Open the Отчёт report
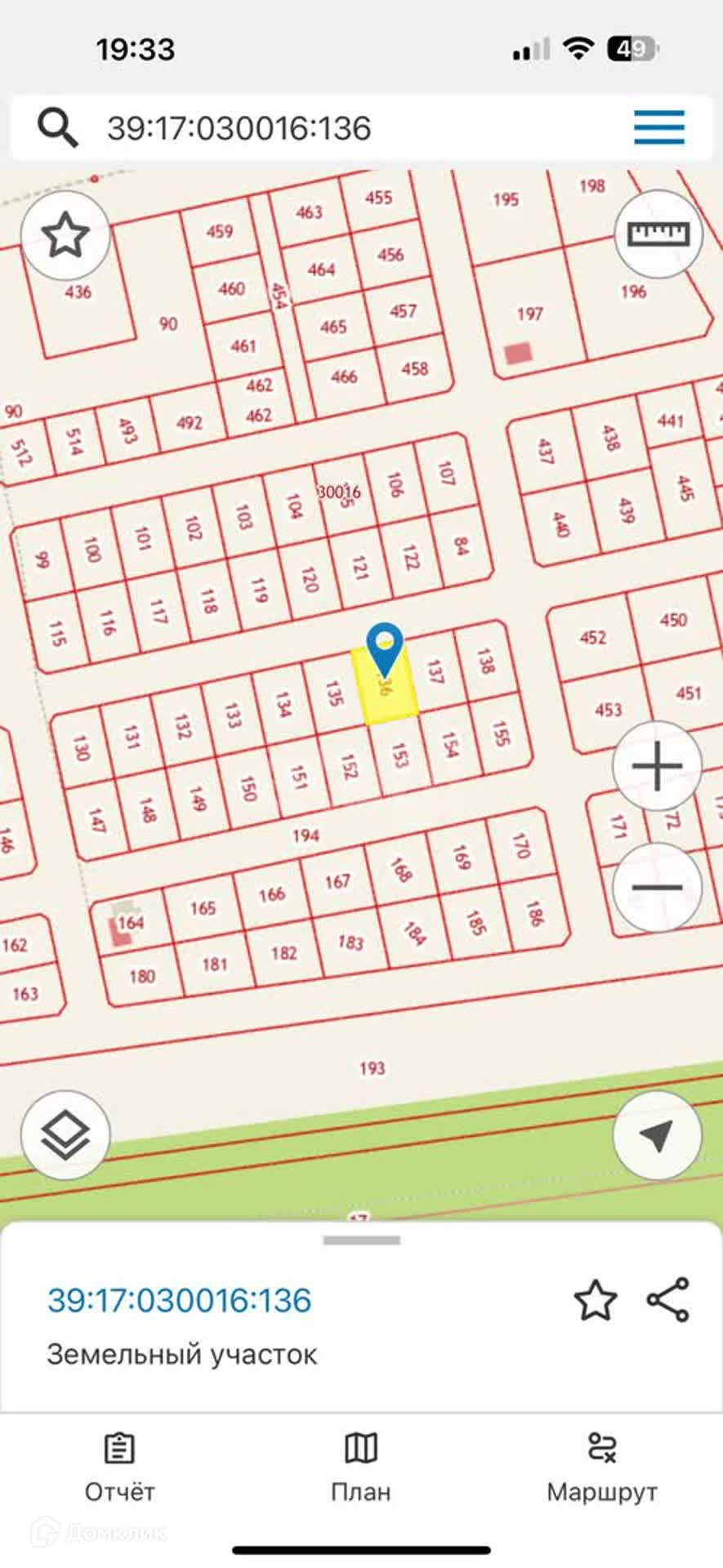This screenshot has width=723, height=1568. [x=119, y=1468]
